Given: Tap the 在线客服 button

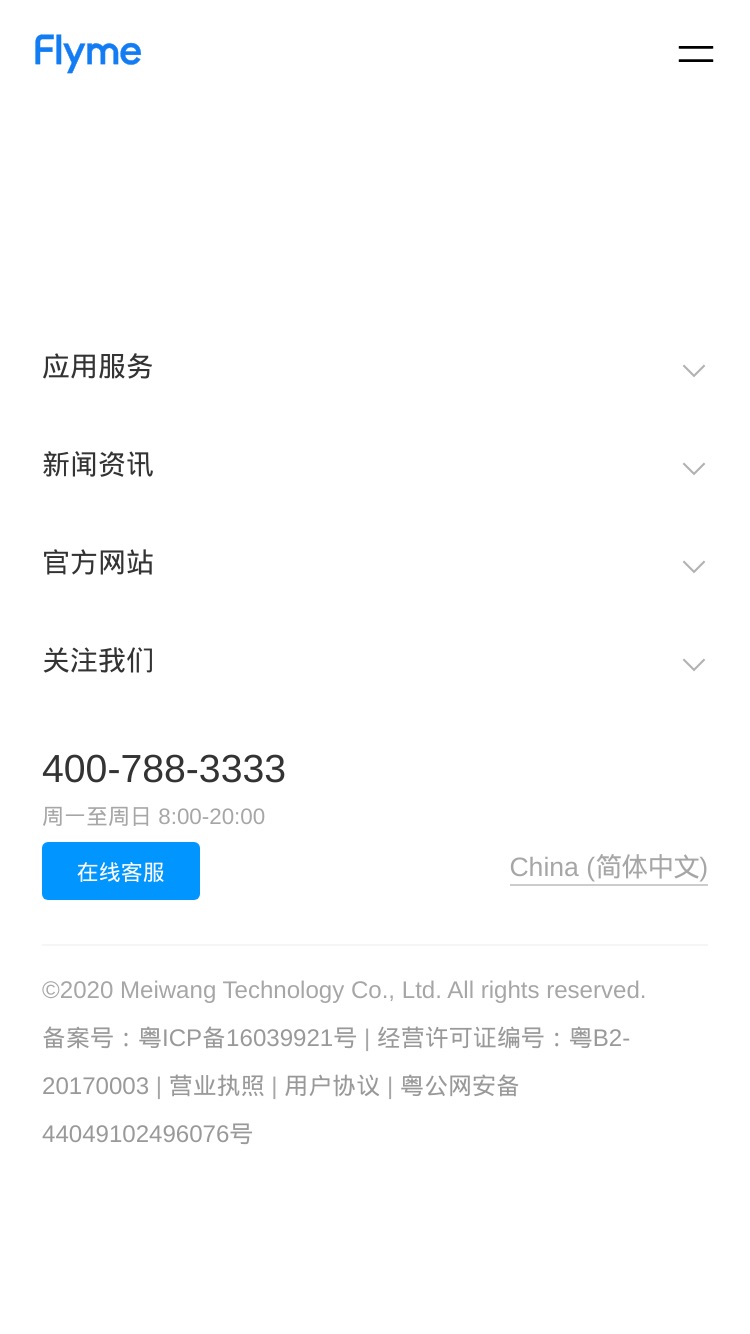Looking at the screenshot, I should [121, 871].
